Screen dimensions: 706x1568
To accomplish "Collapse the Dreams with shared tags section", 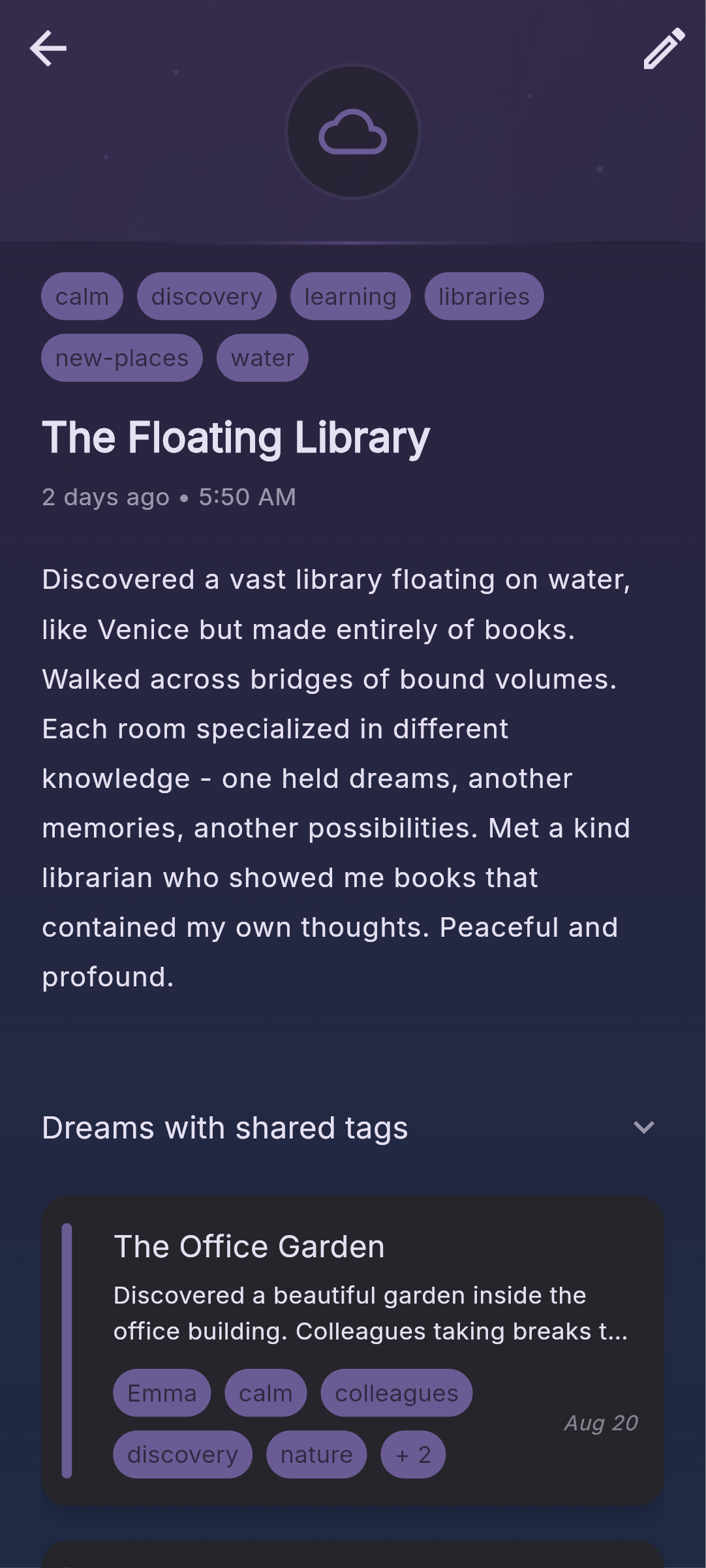I will 643,1127.
